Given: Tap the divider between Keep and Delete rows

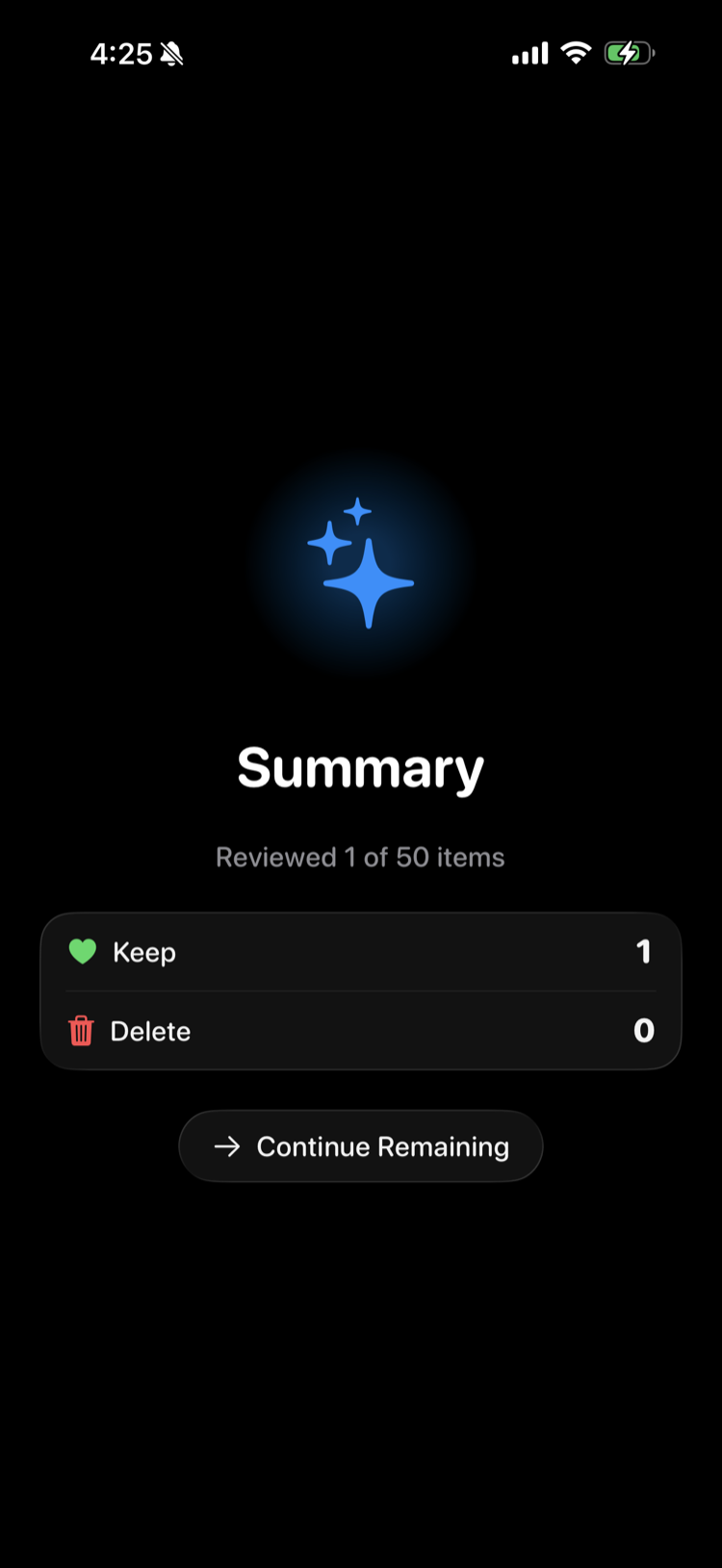Looking at the screenshot, I should (x=361, y=990).
